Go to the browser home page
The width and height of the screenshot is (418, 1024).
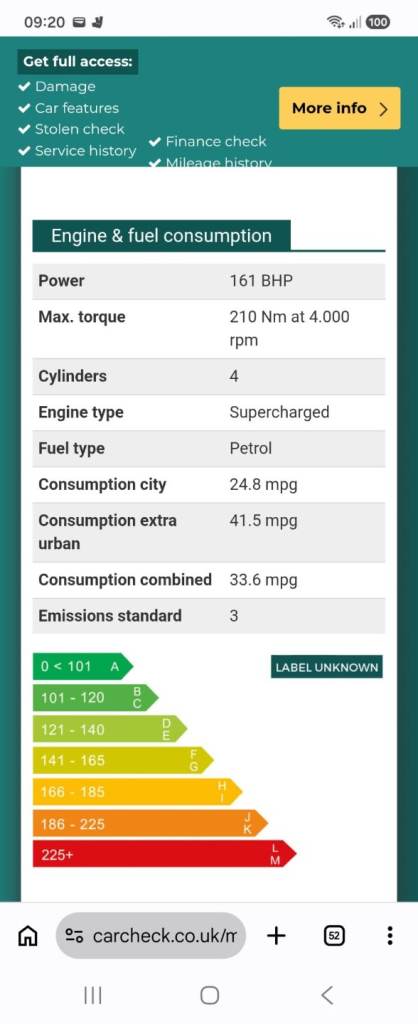[x=27, y=936]
